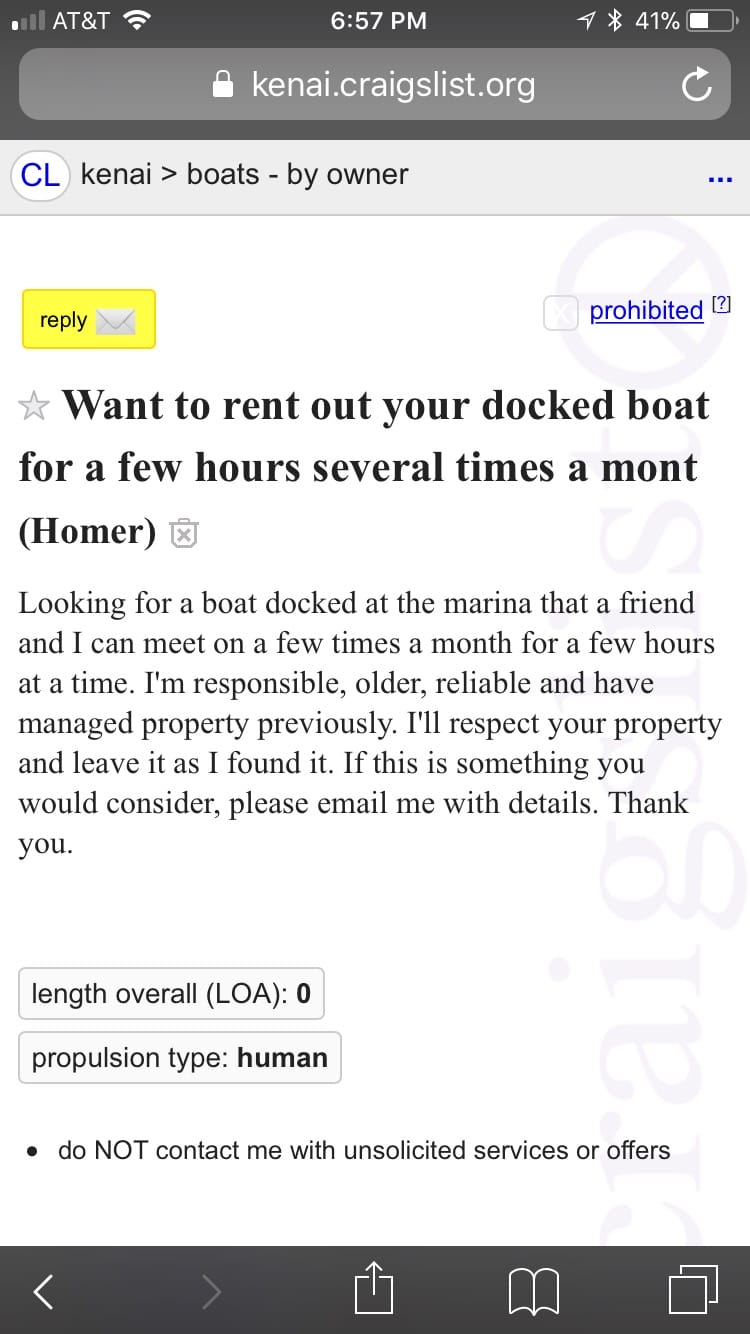This screenshot has height=1334, width=750.
Task: Show all open Safari tabs
Action: 693,1289
